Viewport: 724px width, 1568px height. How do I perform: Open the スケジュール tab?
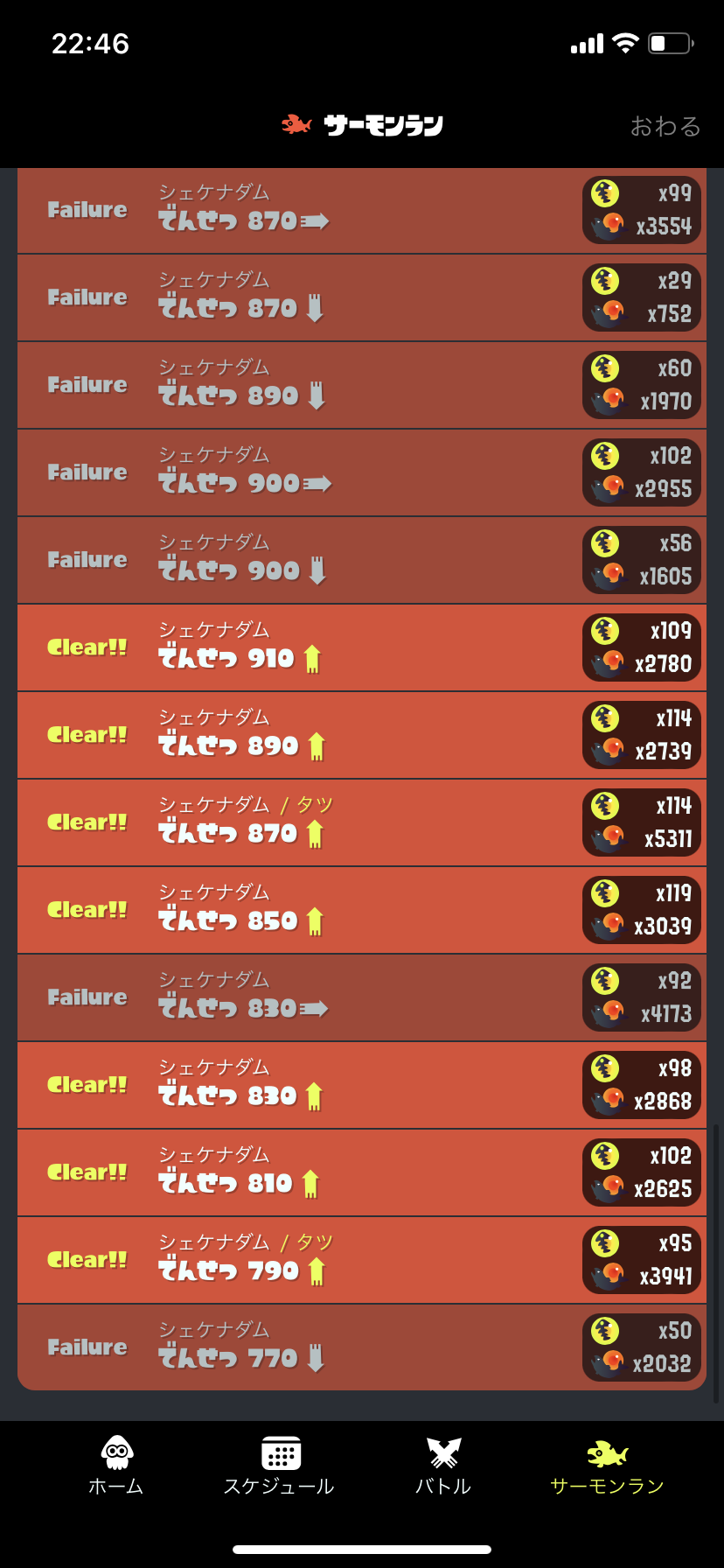click(279, 1465)
